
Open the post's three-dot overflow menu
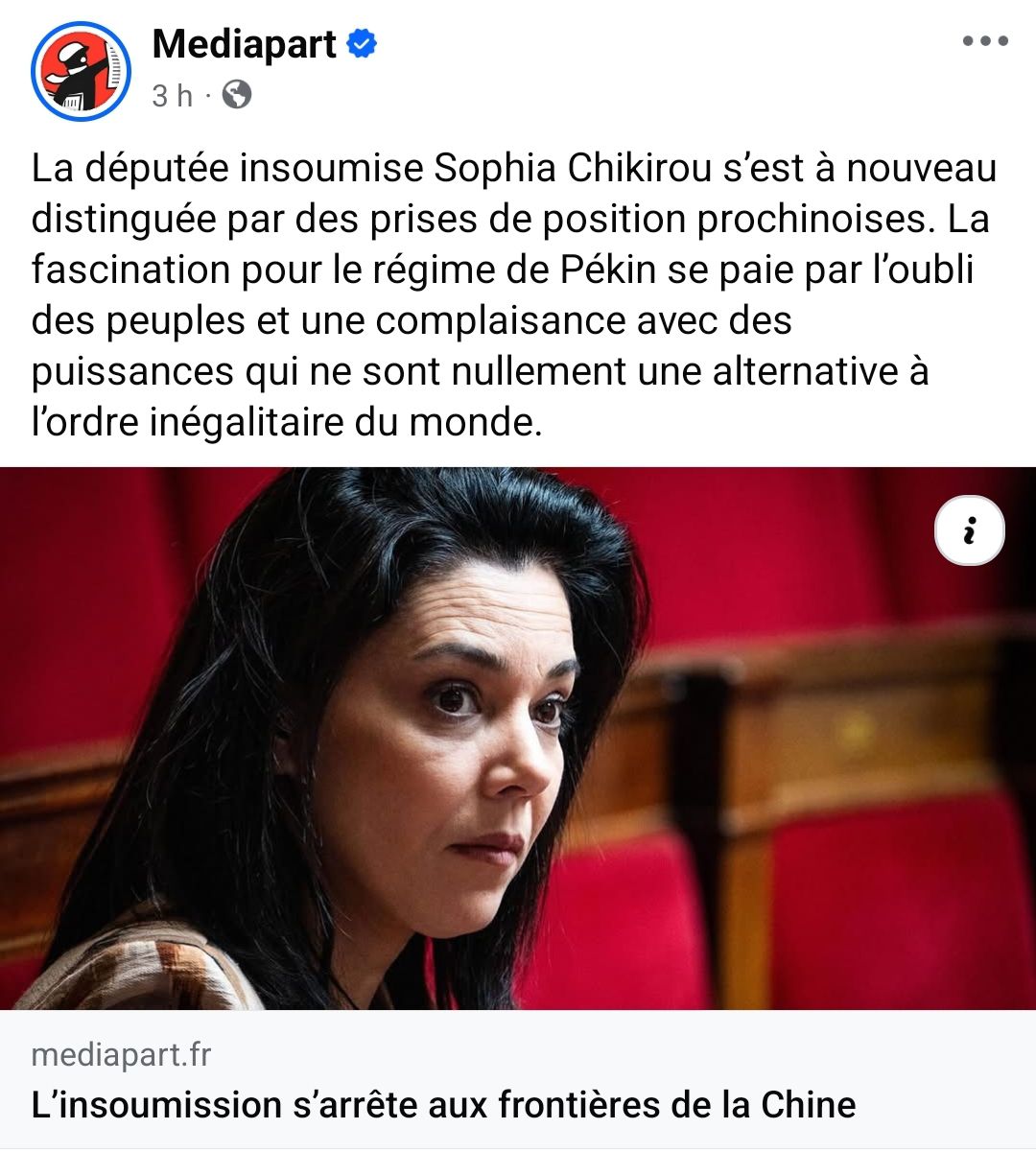(985, 41)
